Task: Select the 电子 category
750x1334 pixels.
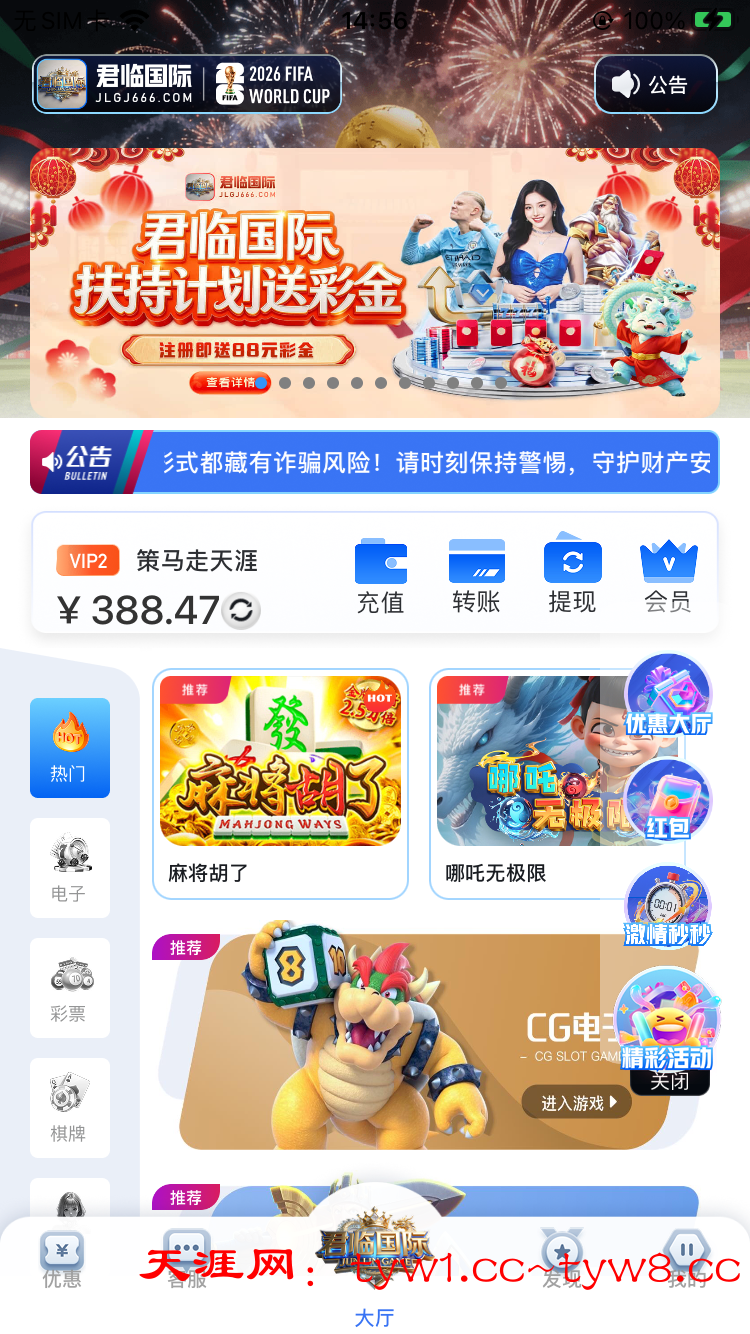Action: pos(69,868)
